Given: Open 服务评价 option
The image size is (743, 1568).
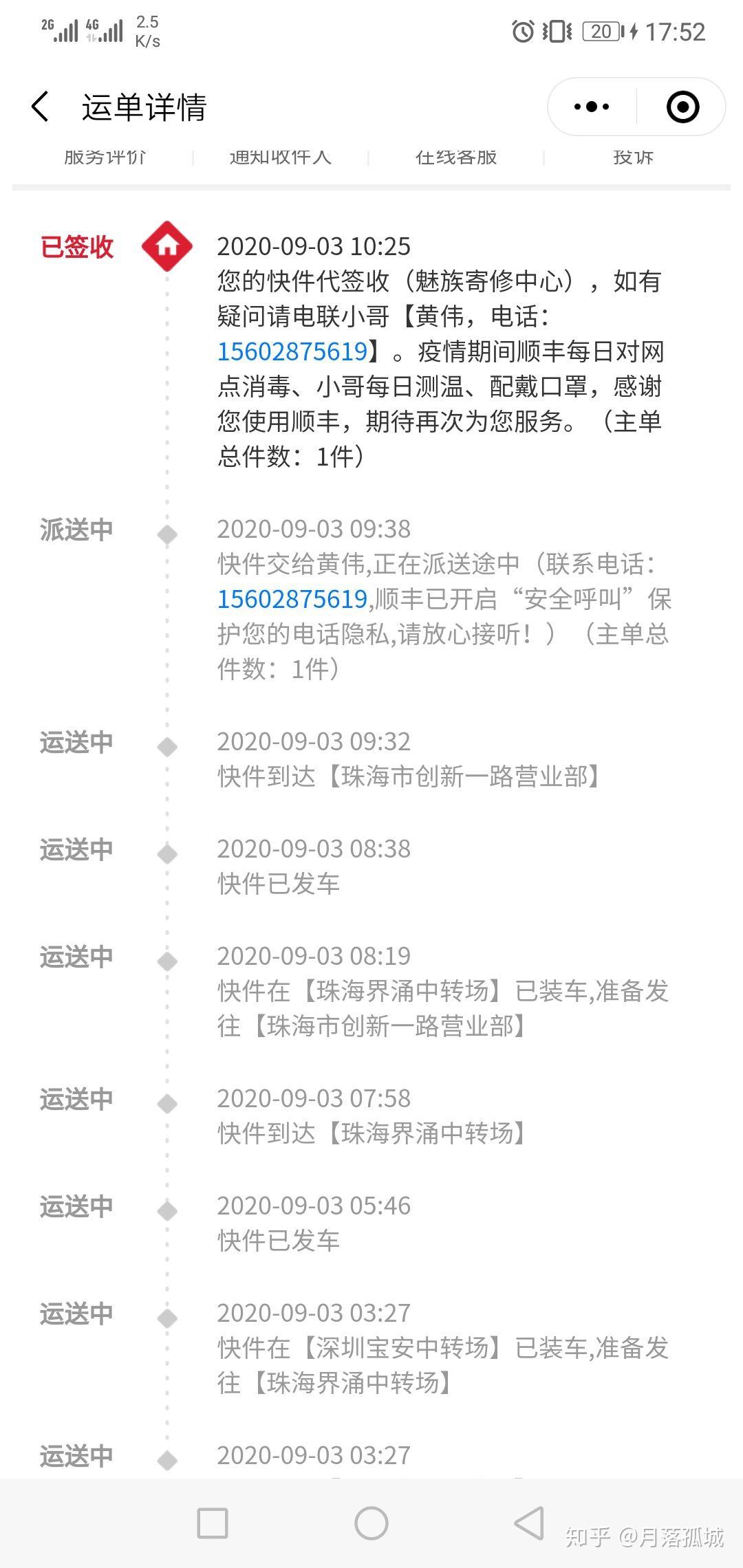Looking at the screenshot, I should (105, 158).
